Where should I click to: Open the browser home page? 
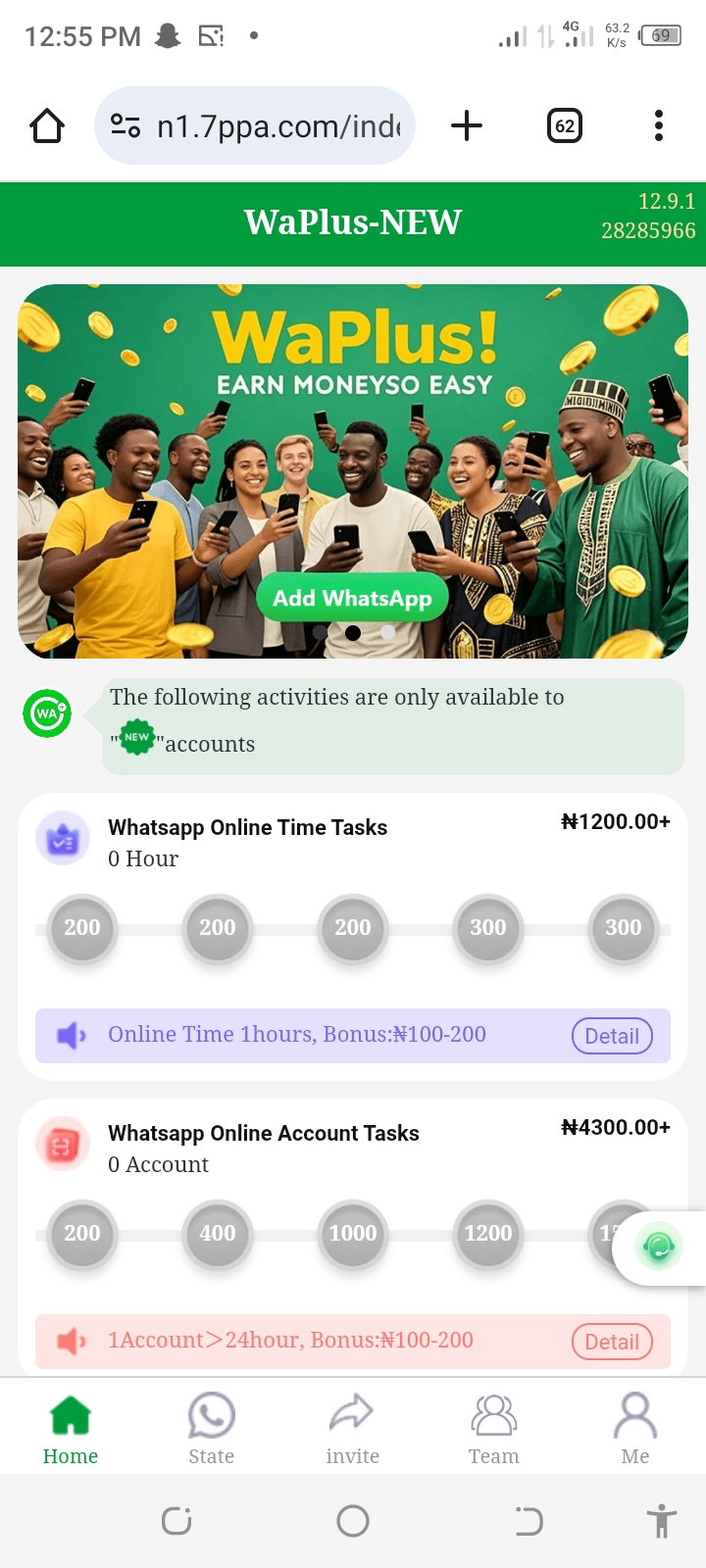pos(47,126)
